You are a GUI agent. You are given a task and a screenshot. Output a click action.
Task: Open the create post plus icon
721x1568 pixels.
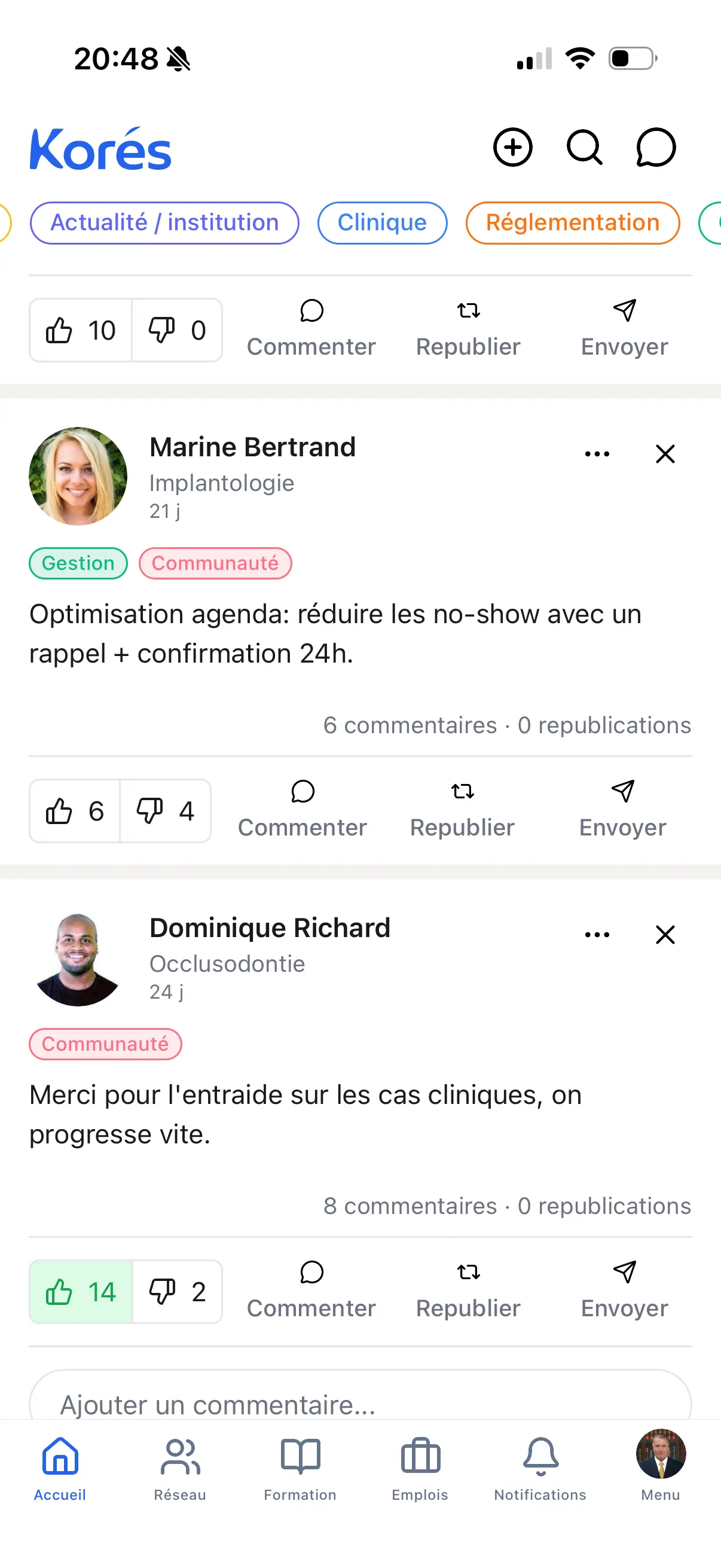point(512,147)
